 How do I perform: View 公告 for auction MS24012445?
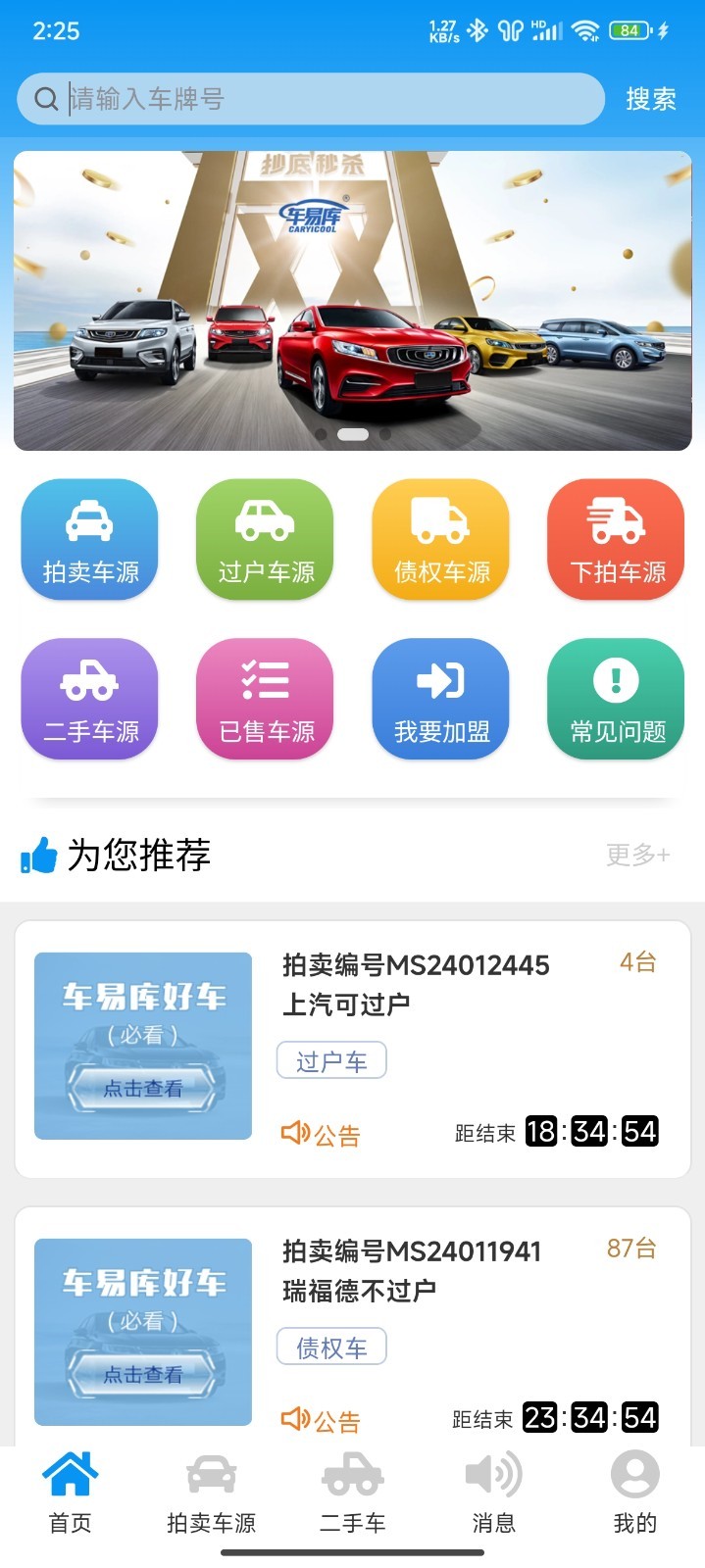pyautogui.click(x=322, y=1135)
